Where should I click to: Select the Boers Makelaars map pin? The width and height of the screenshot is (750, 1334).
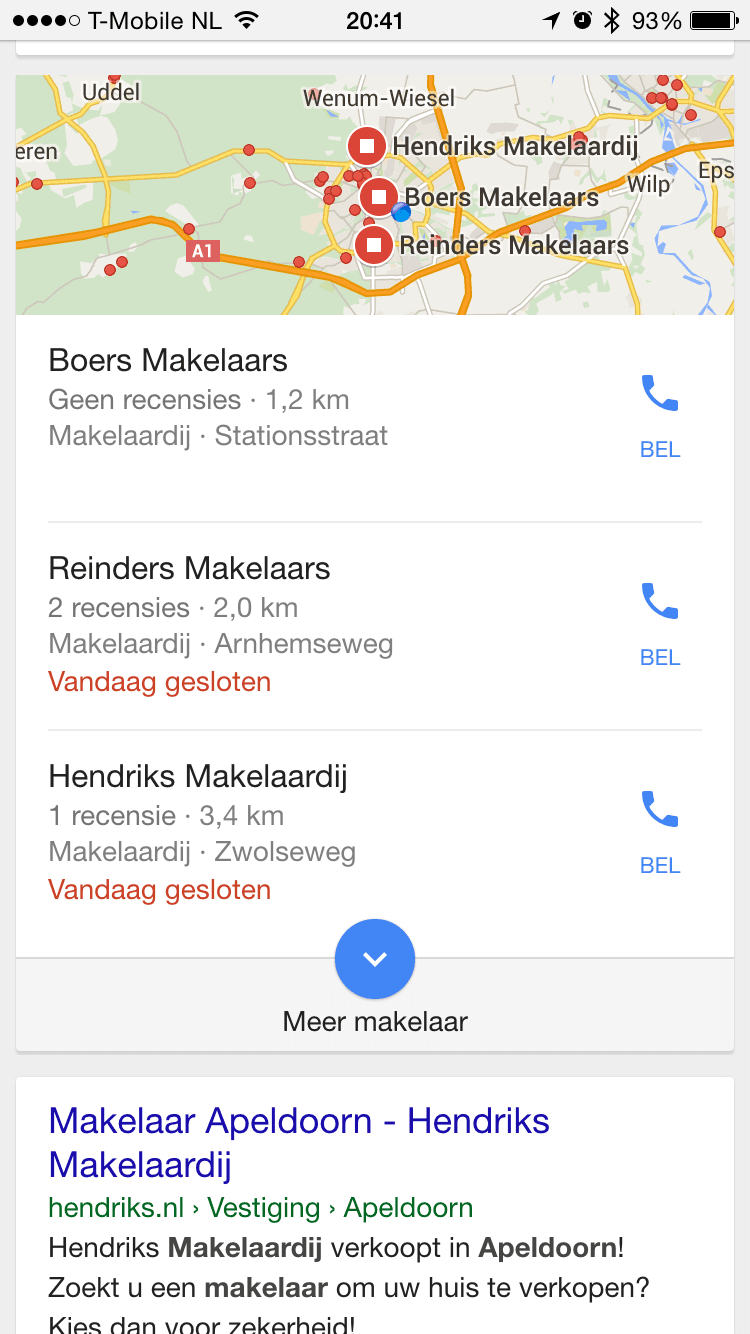[379, 196]
